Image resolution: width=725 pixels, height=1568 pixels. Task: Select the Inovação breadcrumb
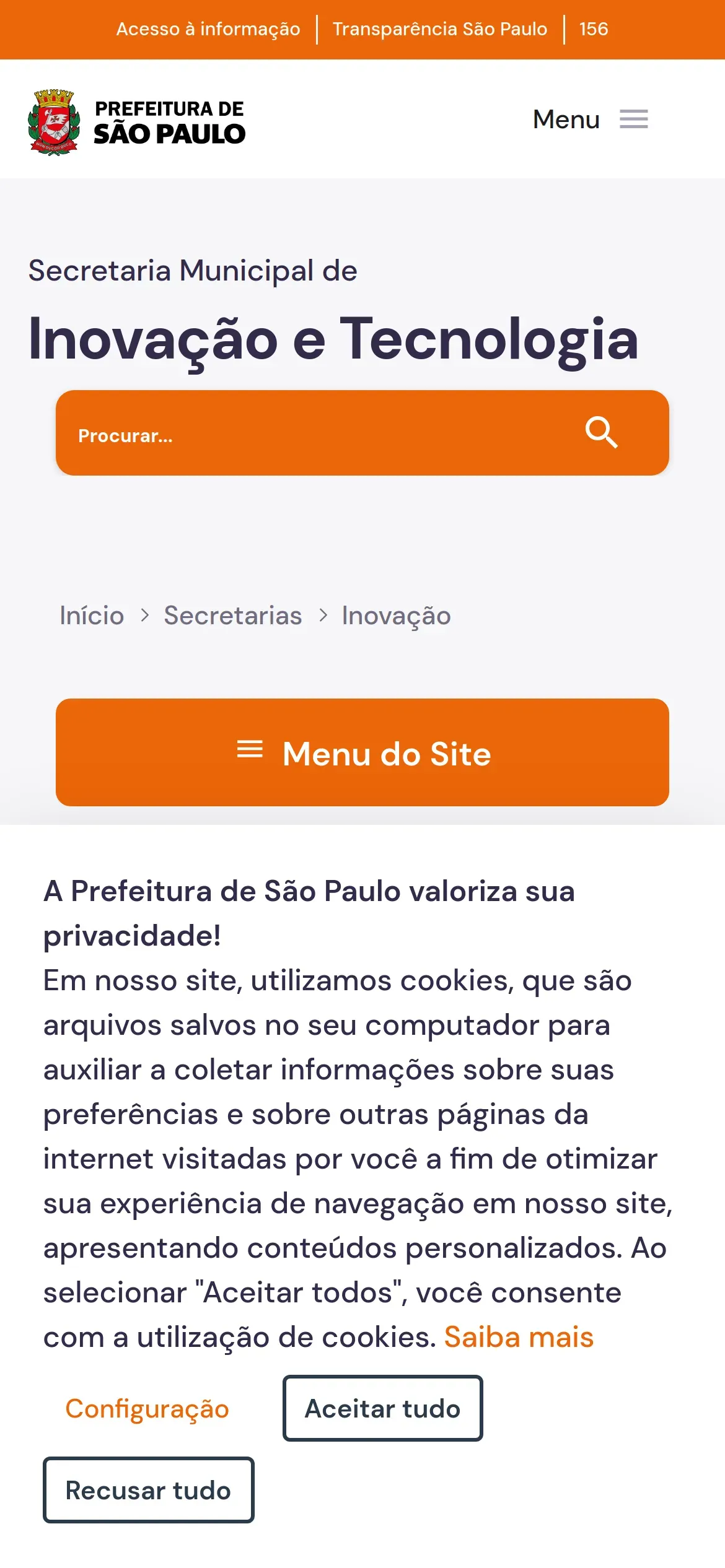pyautogui.click(x=397, y=616)
